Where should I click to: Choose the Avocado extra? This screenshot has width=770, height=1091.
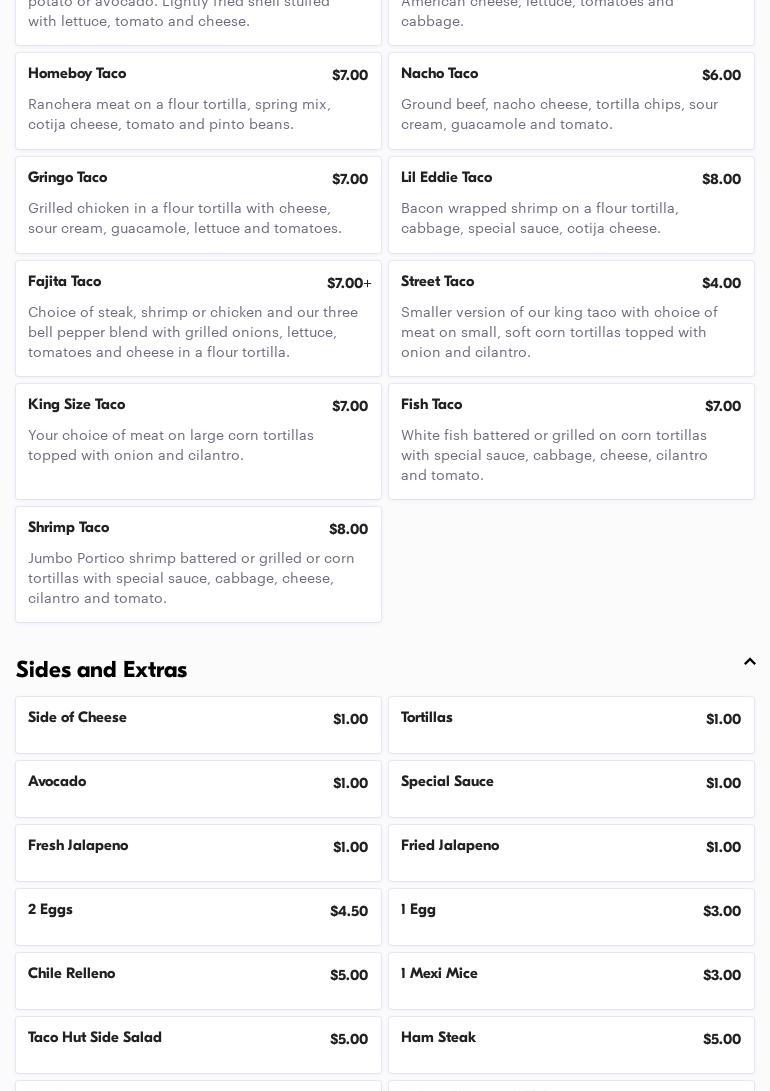click(198, 789)
